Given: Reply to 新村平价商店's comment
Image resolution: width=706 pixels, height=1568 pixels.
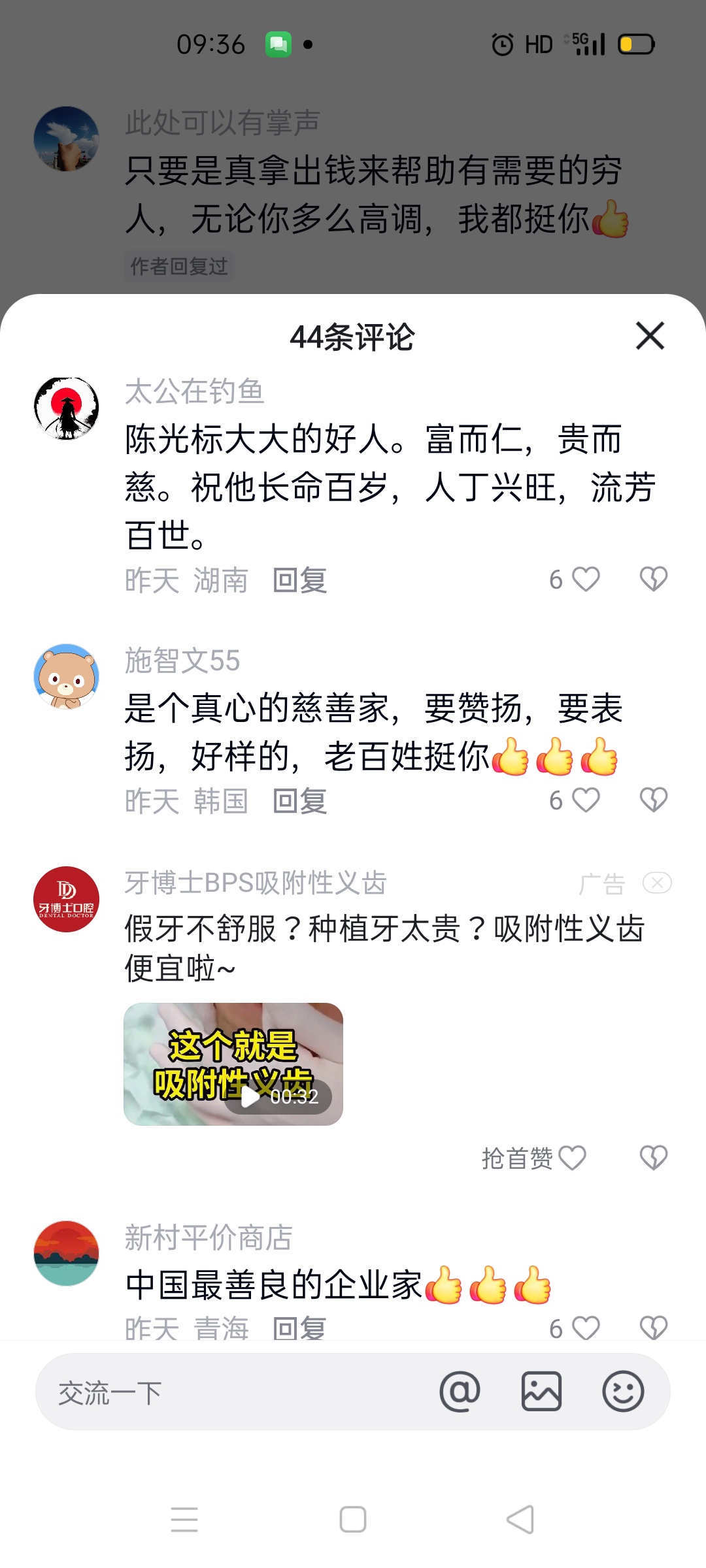Looking at the screenshot, I should tap(300, 1328).
